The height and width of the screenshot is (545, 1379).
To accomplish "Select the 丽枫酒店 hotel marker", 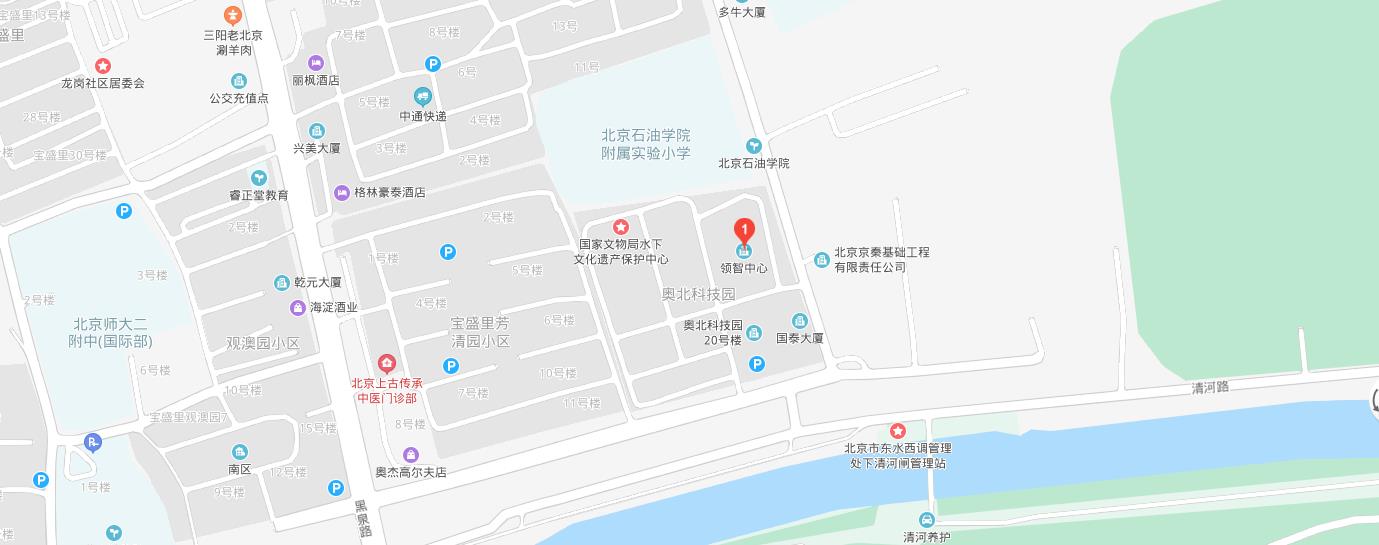I will point(316,63).
